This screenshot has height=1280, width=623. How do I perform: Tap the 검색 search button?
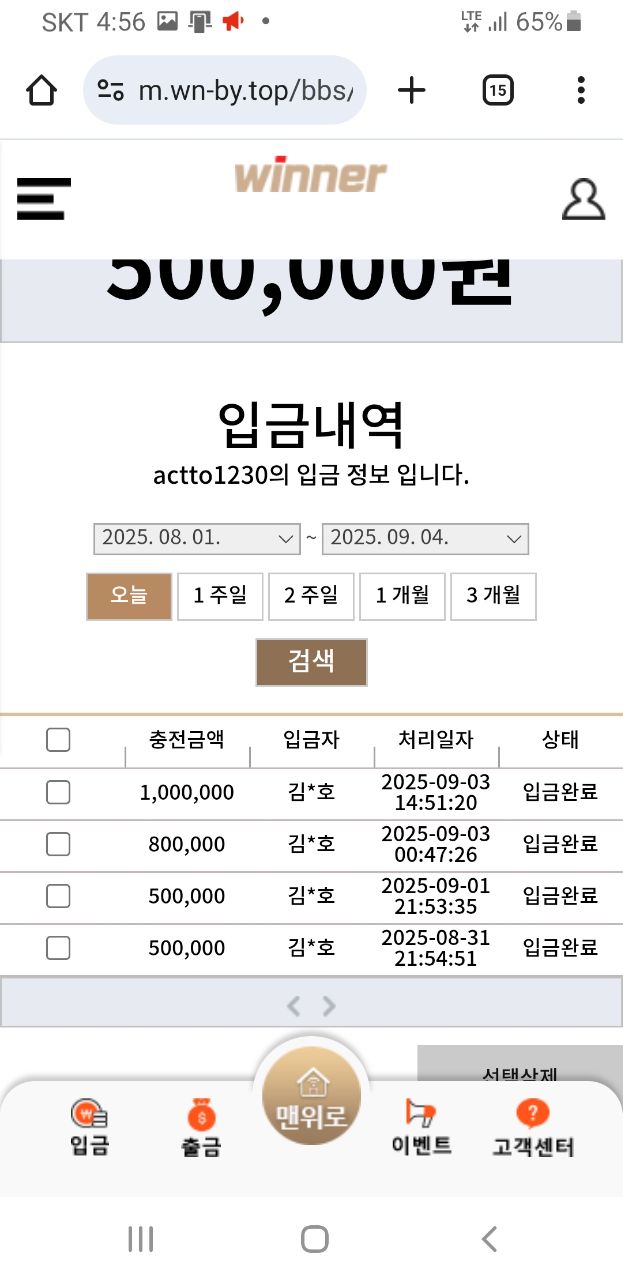pos(311,661)
